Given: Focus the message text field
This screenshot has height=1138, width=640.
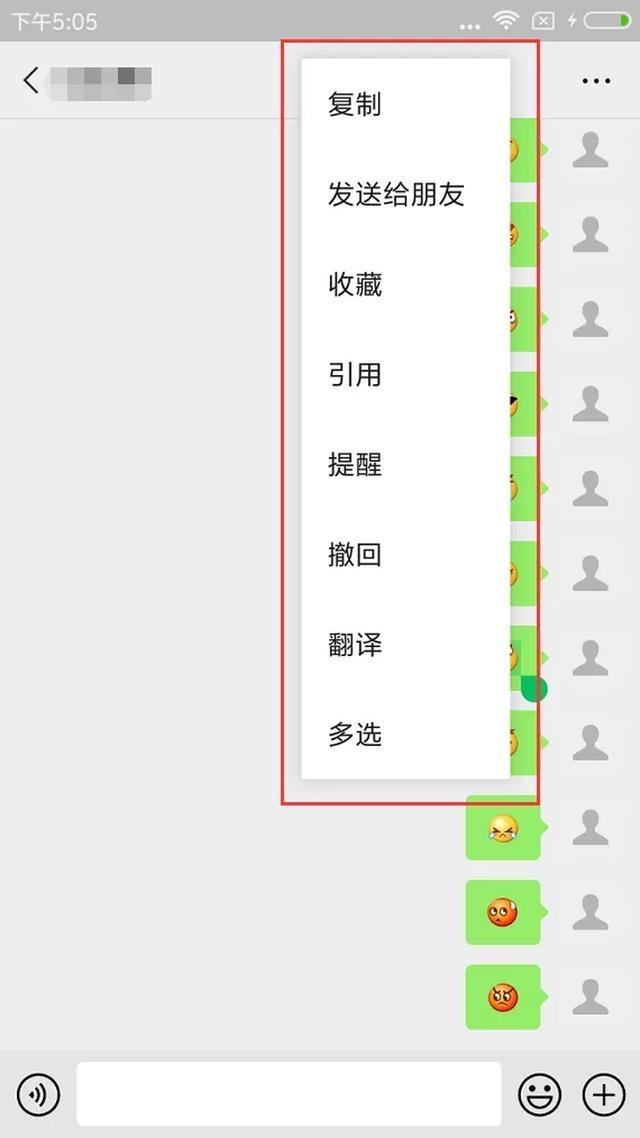Looking at the screenshot, I should [x=288, y=1094].
